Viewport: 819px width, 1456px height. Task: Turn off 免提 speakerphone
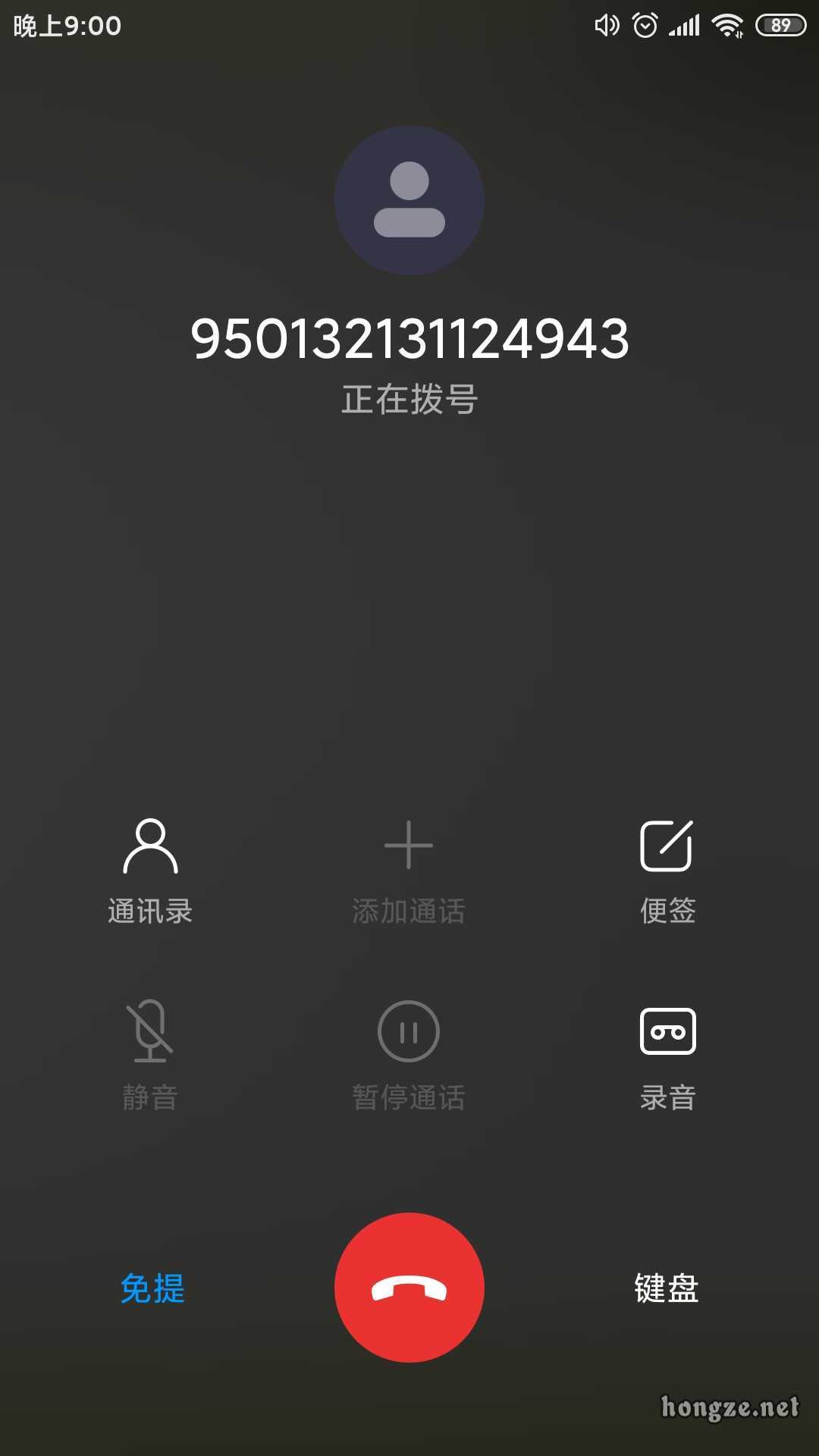click(152, 1288)
